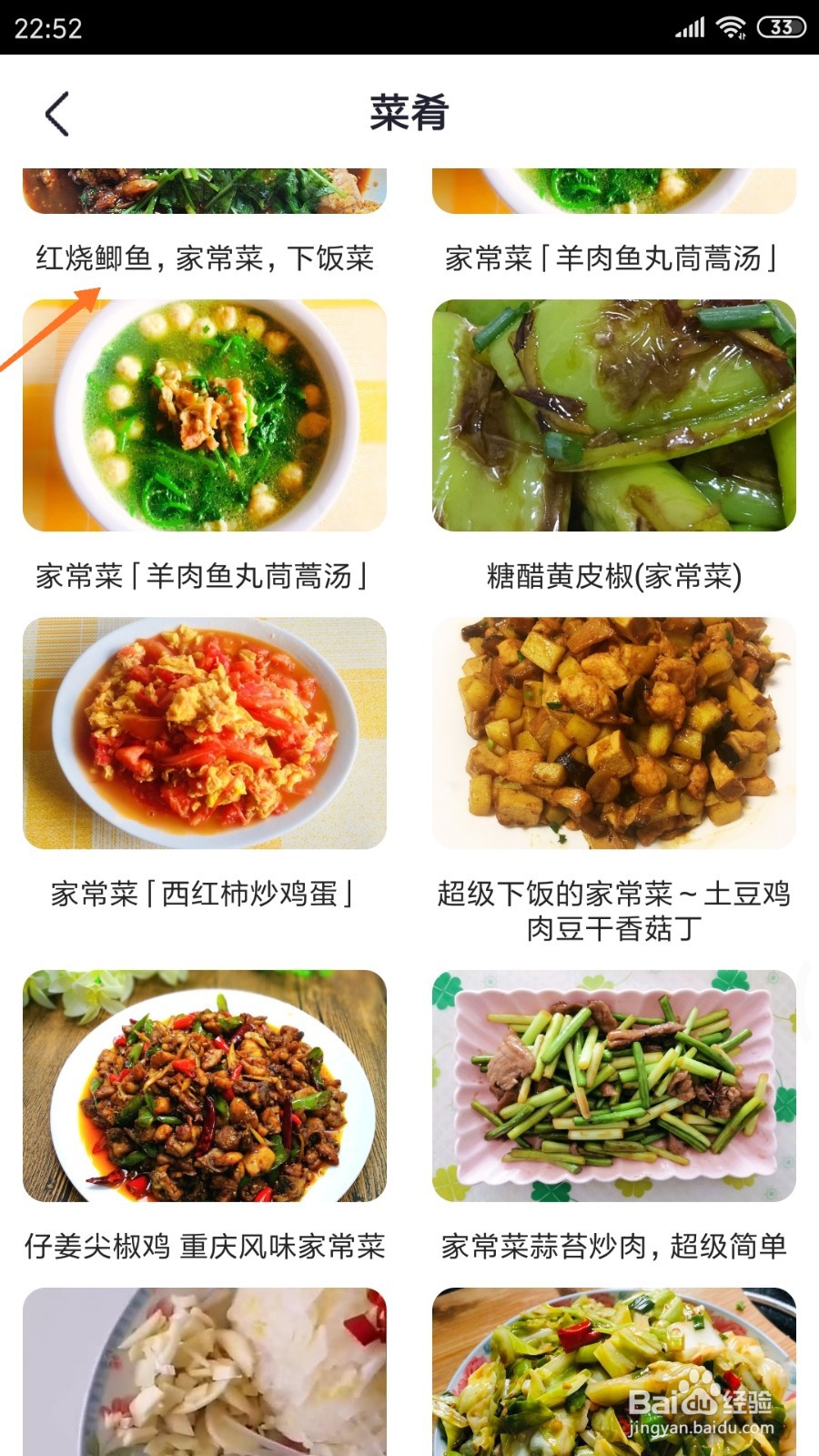Viewport: 819px width, 1456px height.
Task: Open the 红烧鲫鱼 recipe card
Action: coord(205,224)
